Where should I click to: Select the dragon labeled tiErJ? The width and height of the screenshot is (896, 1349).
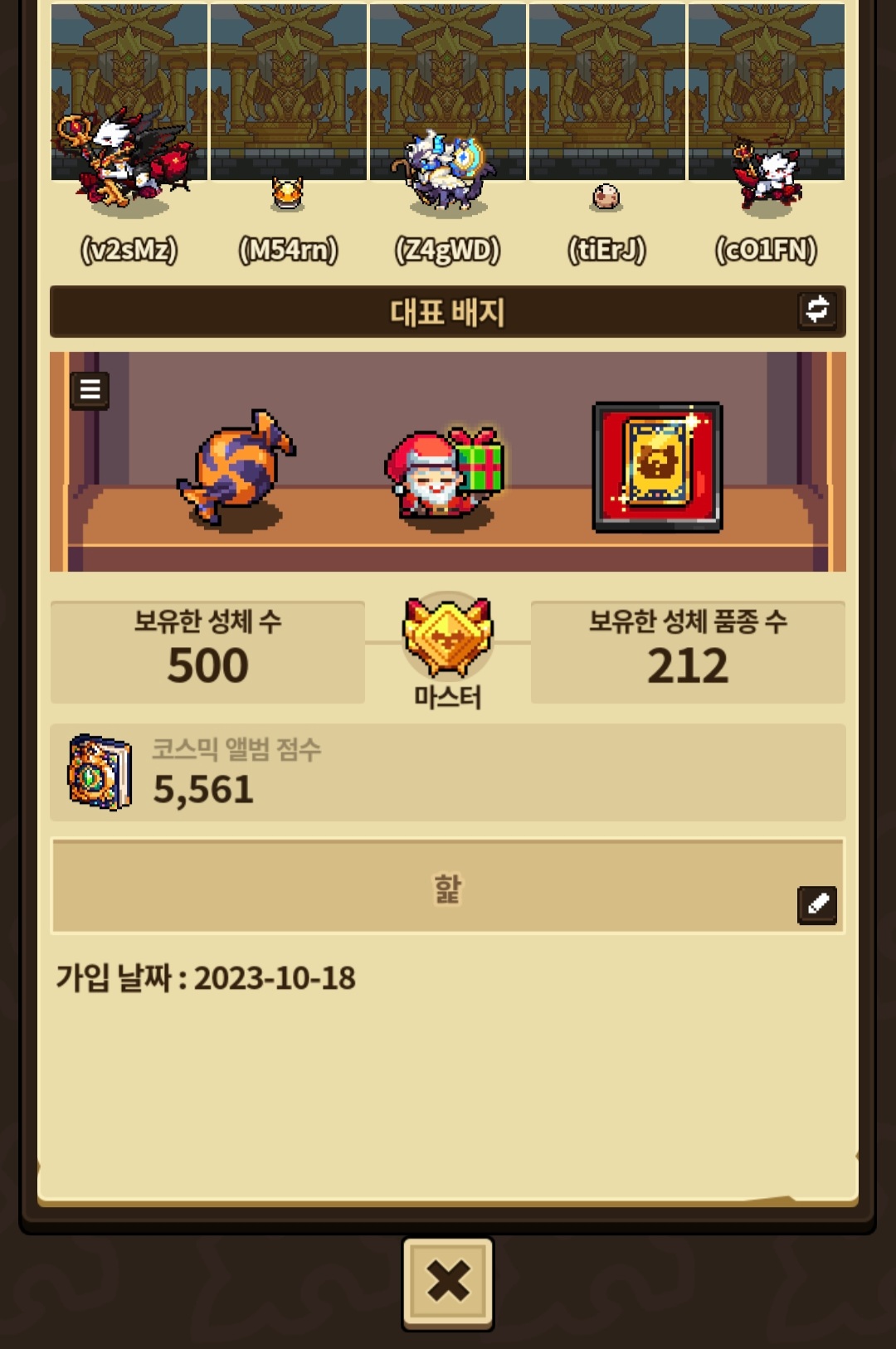606,197
